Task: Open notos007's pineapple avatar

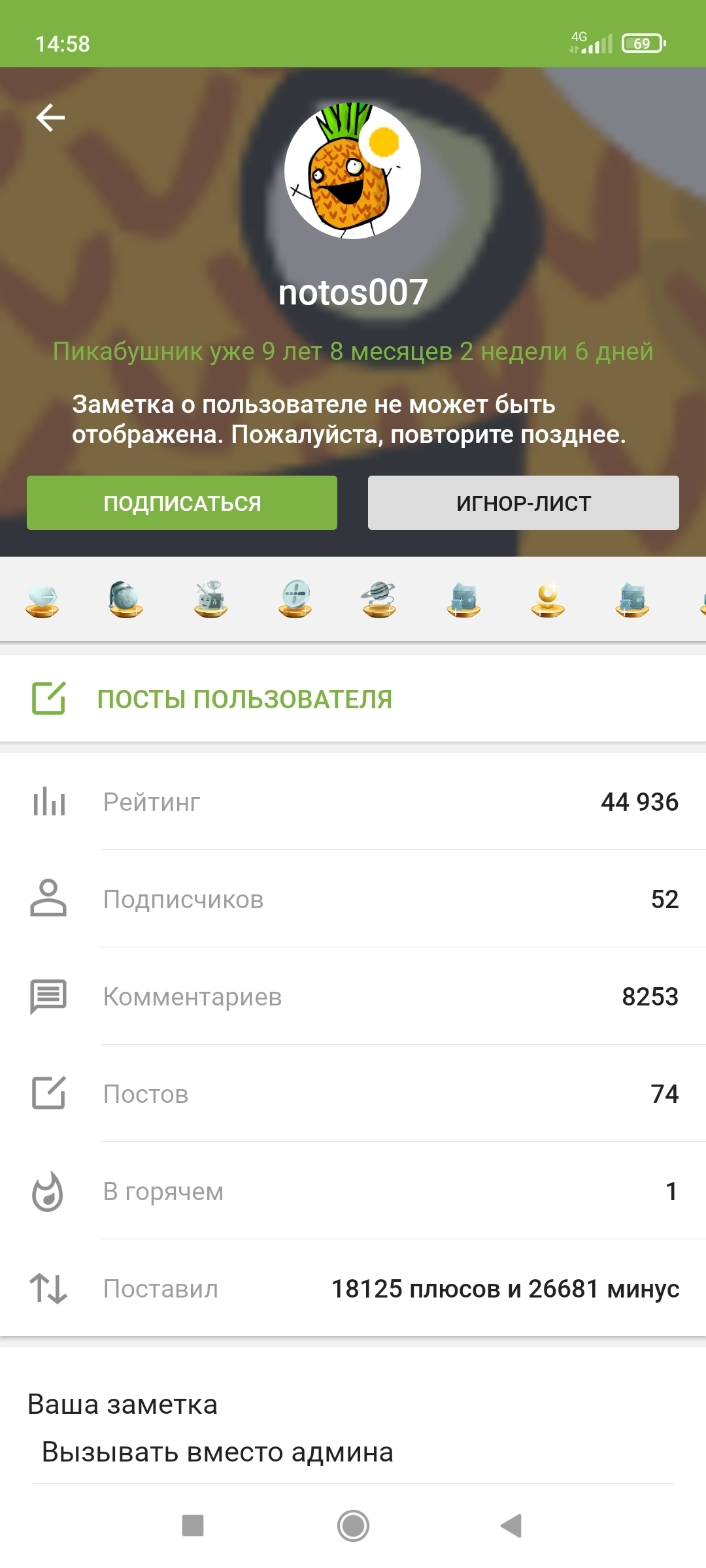Action: [352, 171]
